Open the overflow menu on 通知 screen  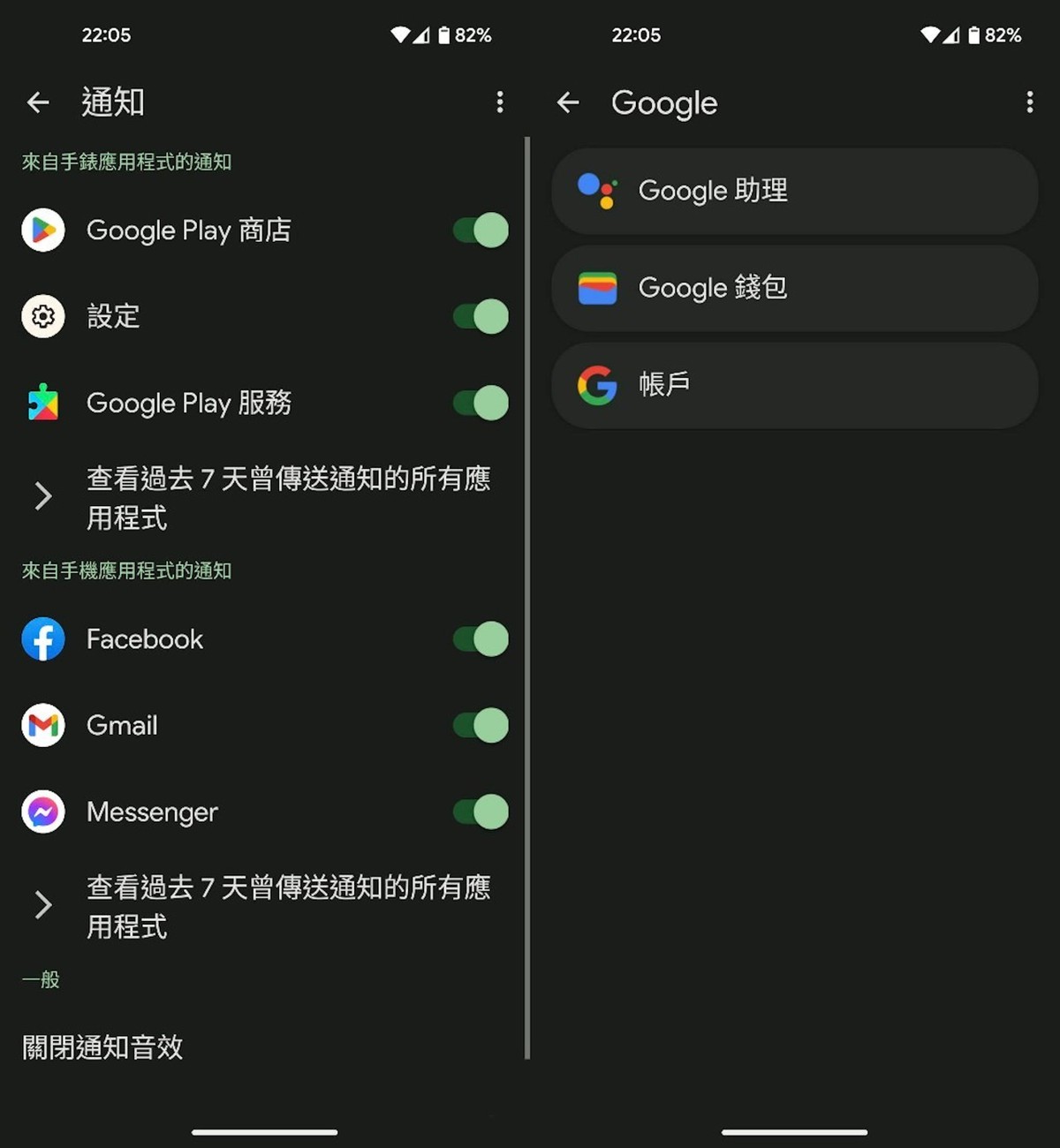[x=500, y=102]
